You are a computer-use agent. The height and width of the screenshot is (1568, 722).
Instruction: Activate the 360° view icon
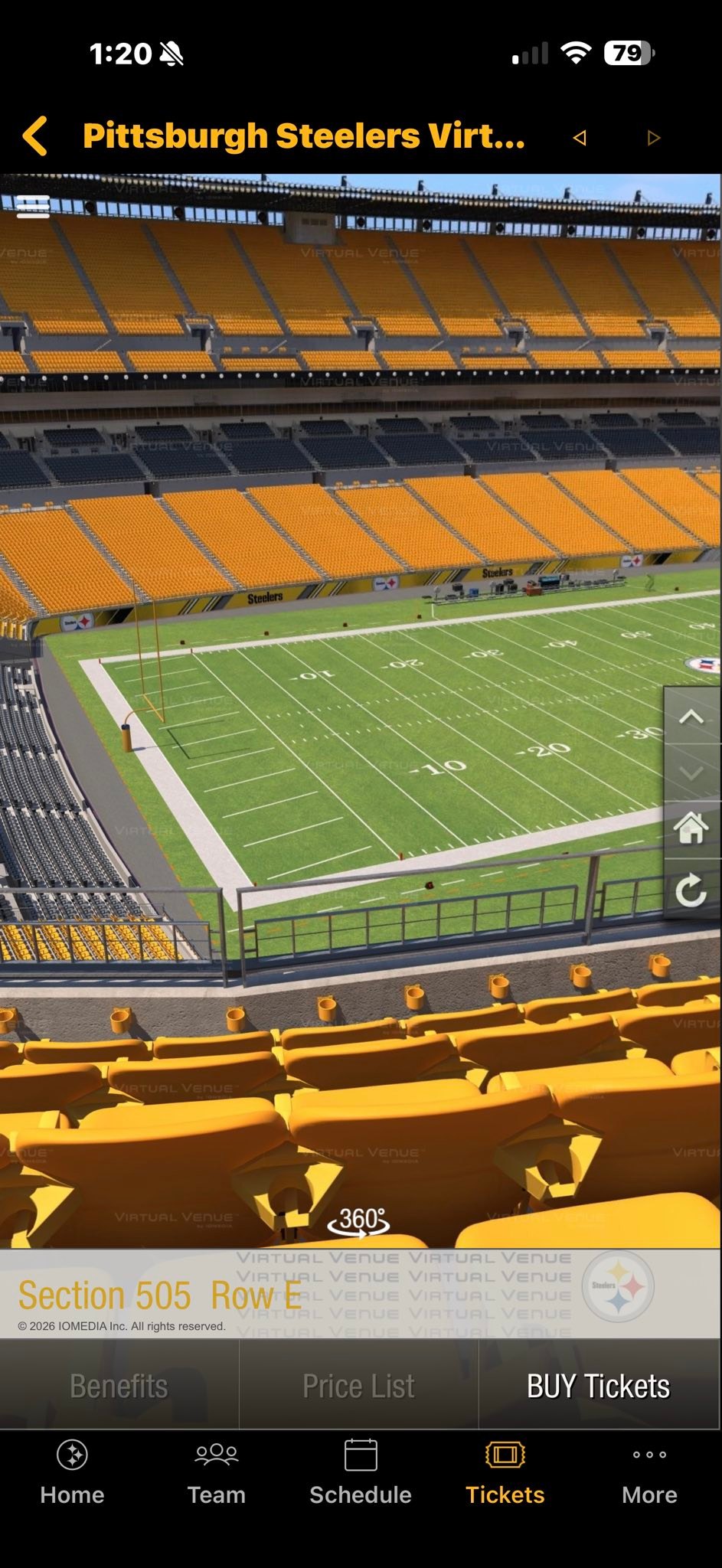[359, 1220]
